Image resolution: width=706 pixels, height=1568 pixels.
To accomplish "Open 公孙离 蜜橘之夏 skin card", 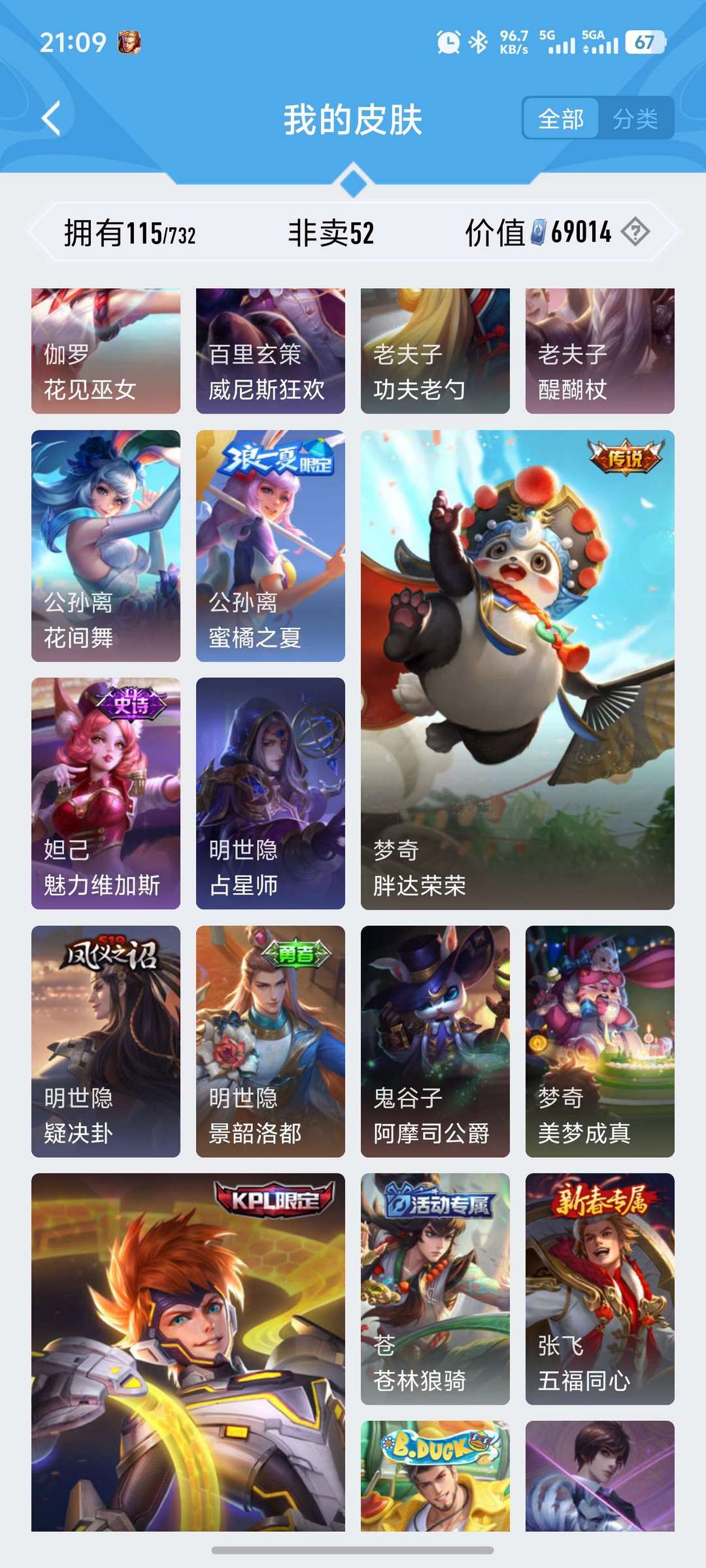I will (x=271, y=546).
